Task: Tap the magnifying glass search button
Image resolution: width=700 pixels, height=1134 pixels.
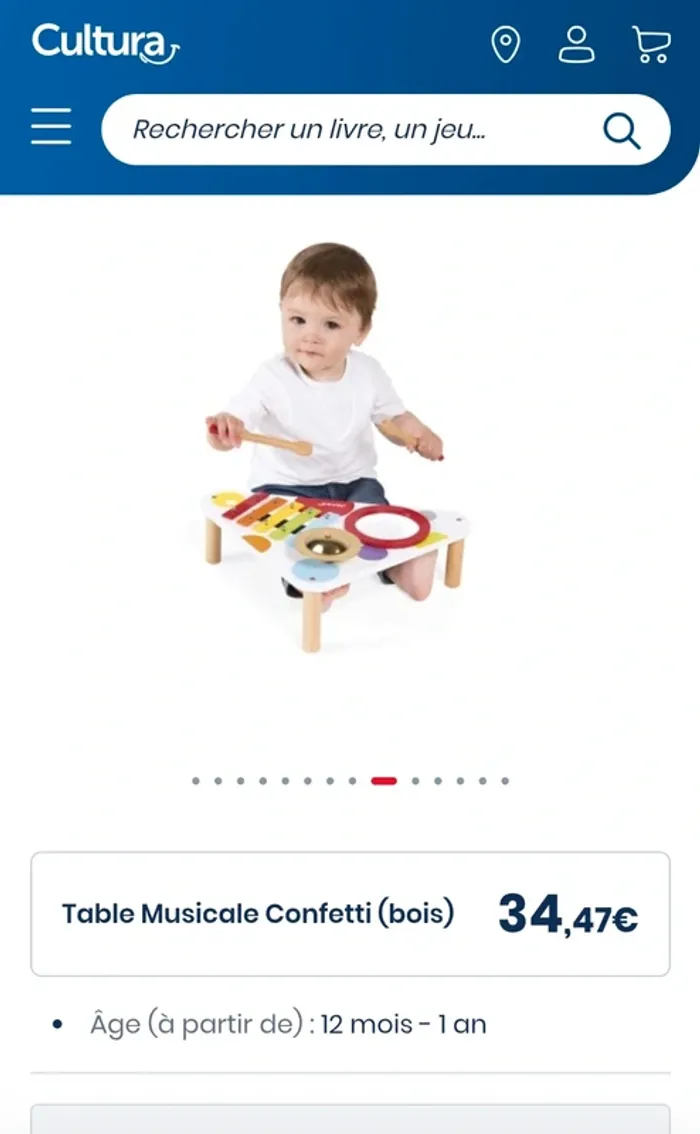Action: click(621, 131)
